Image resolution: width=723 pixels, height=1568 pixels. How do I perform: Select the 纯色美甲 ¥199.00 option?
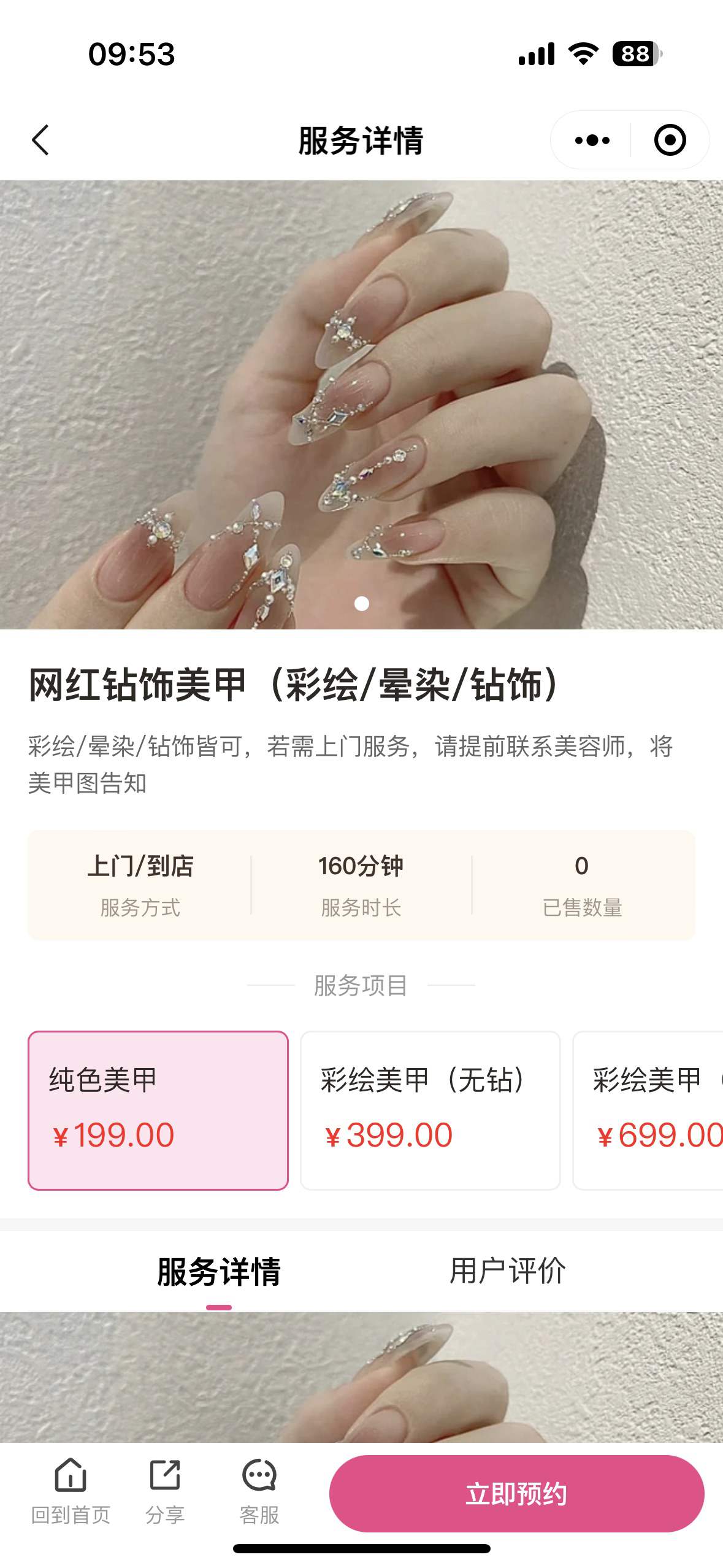pos(158,1110)
